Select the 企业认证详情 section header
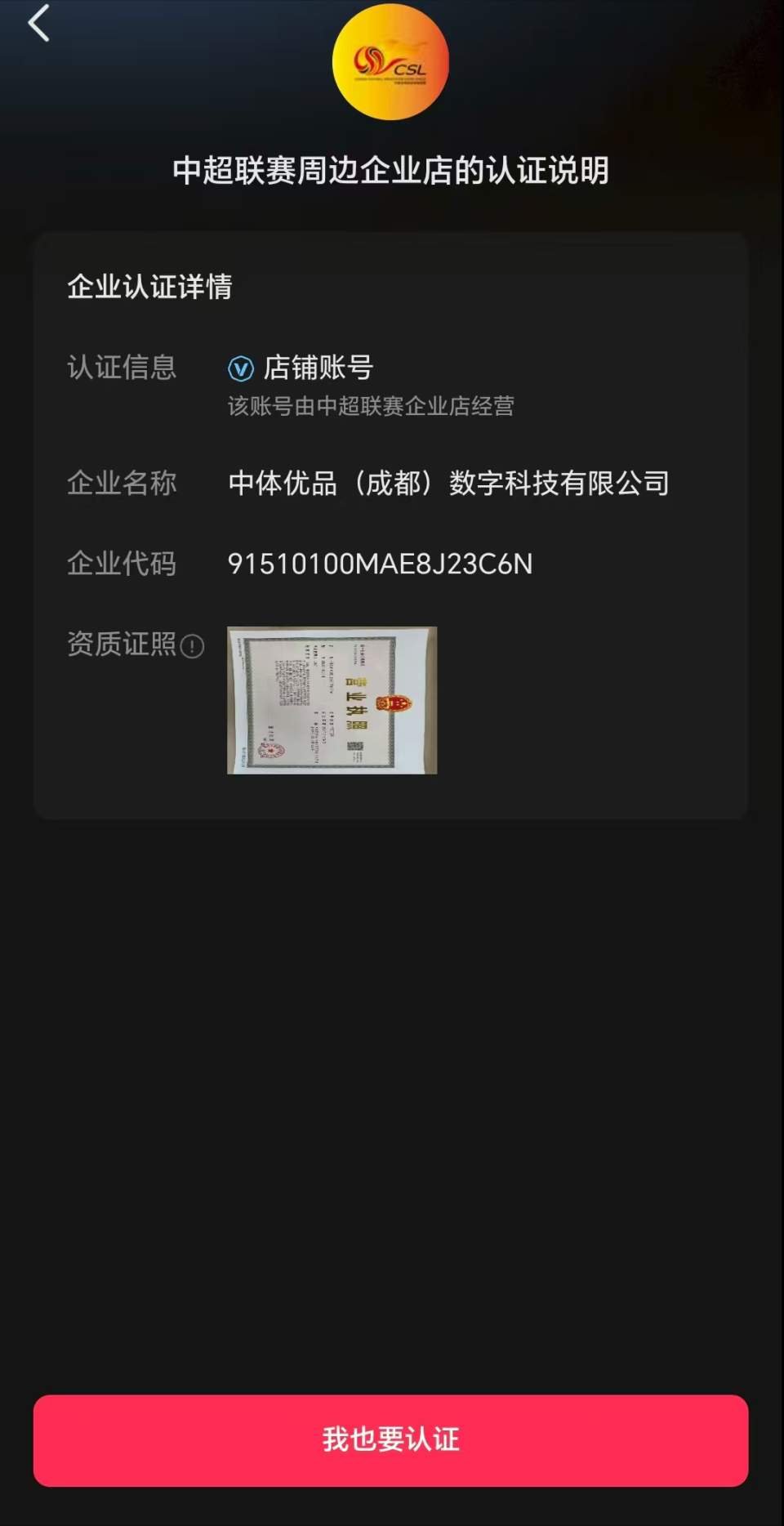Viewport: 784px width, 1526px height. tap(149, 288)
